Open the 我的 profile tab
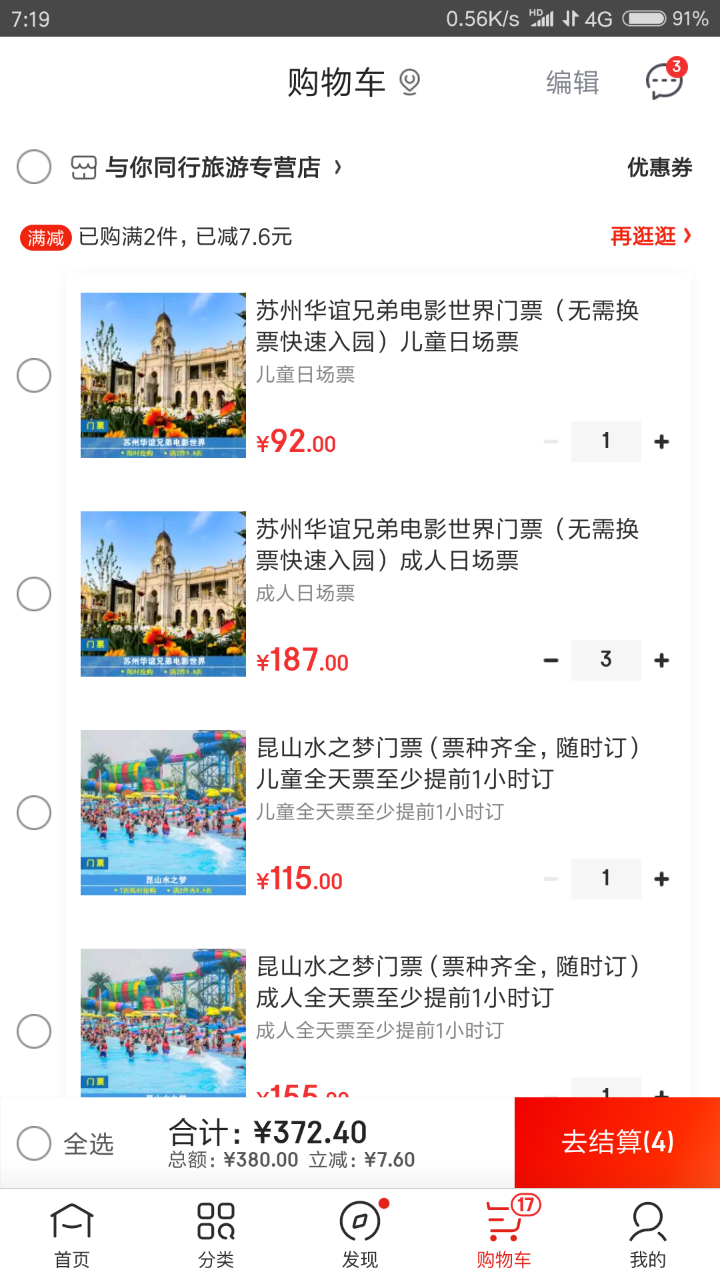This screenshot has width=720, height=1280. [x=648, y=1235]
